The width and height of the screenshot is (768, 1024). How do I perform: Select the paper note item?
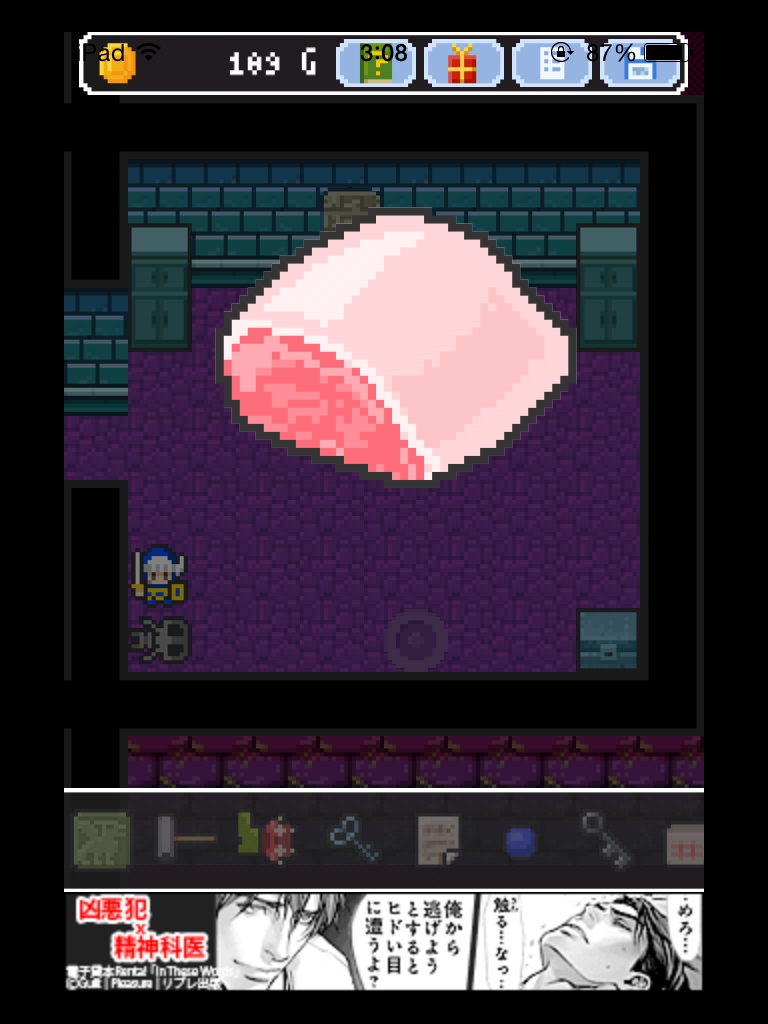[x=438, y=839]
